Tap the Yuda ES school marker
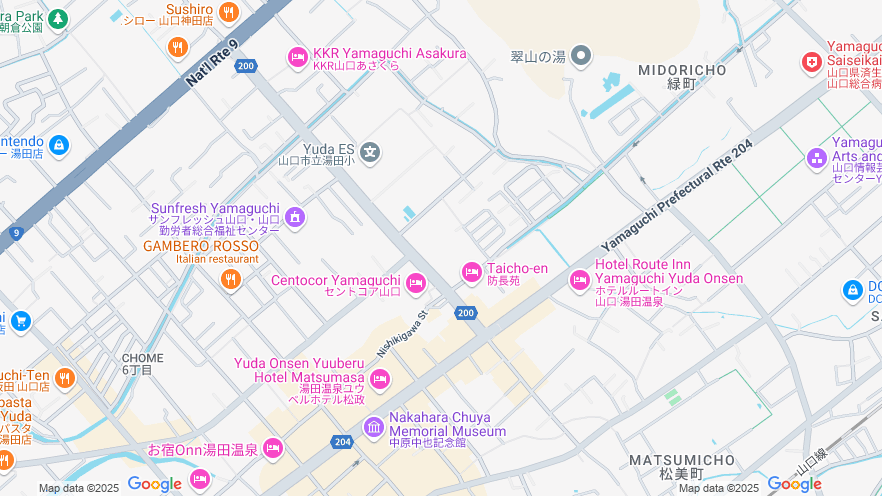 (371, 152)
